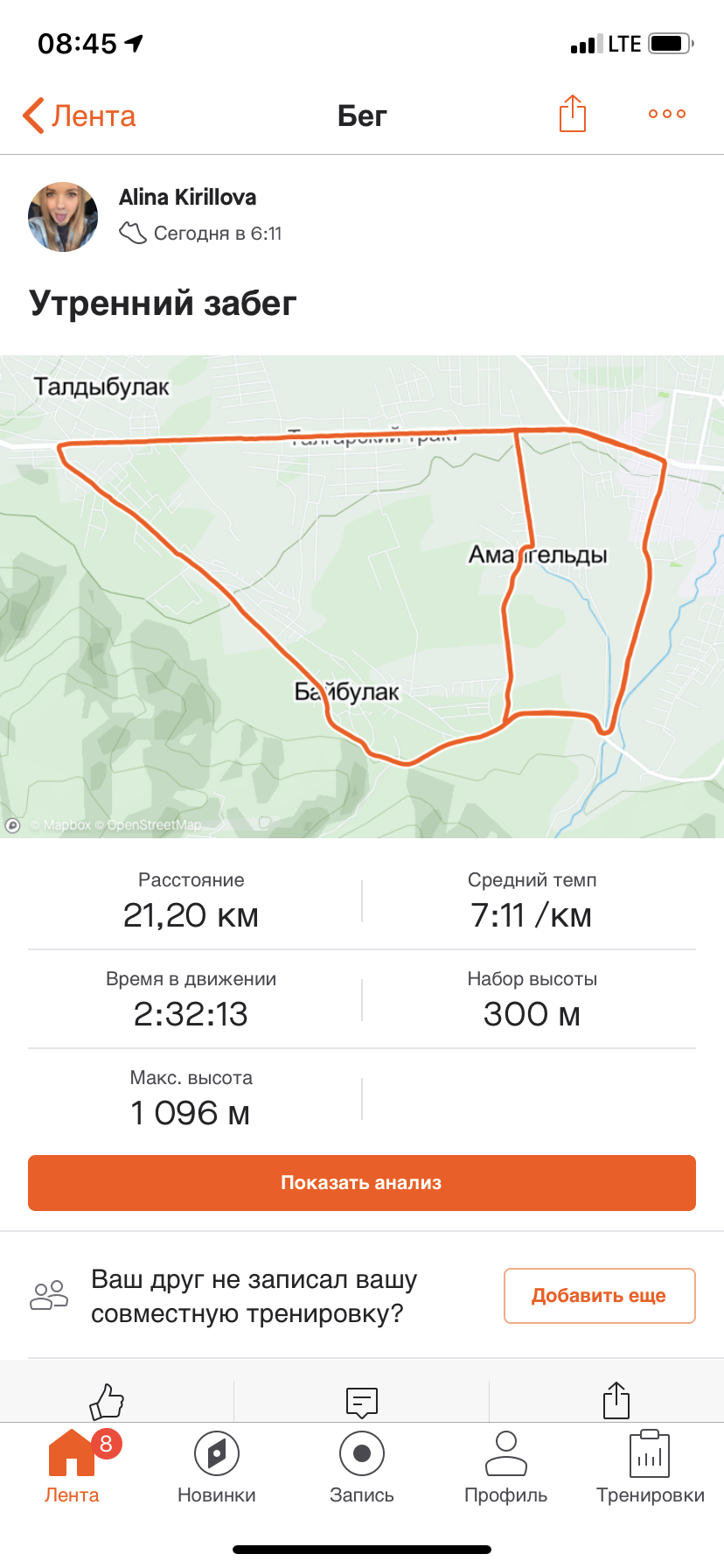Open the Запись record tab
This screenshot has width=724, height=1568.
(362, 1466)
